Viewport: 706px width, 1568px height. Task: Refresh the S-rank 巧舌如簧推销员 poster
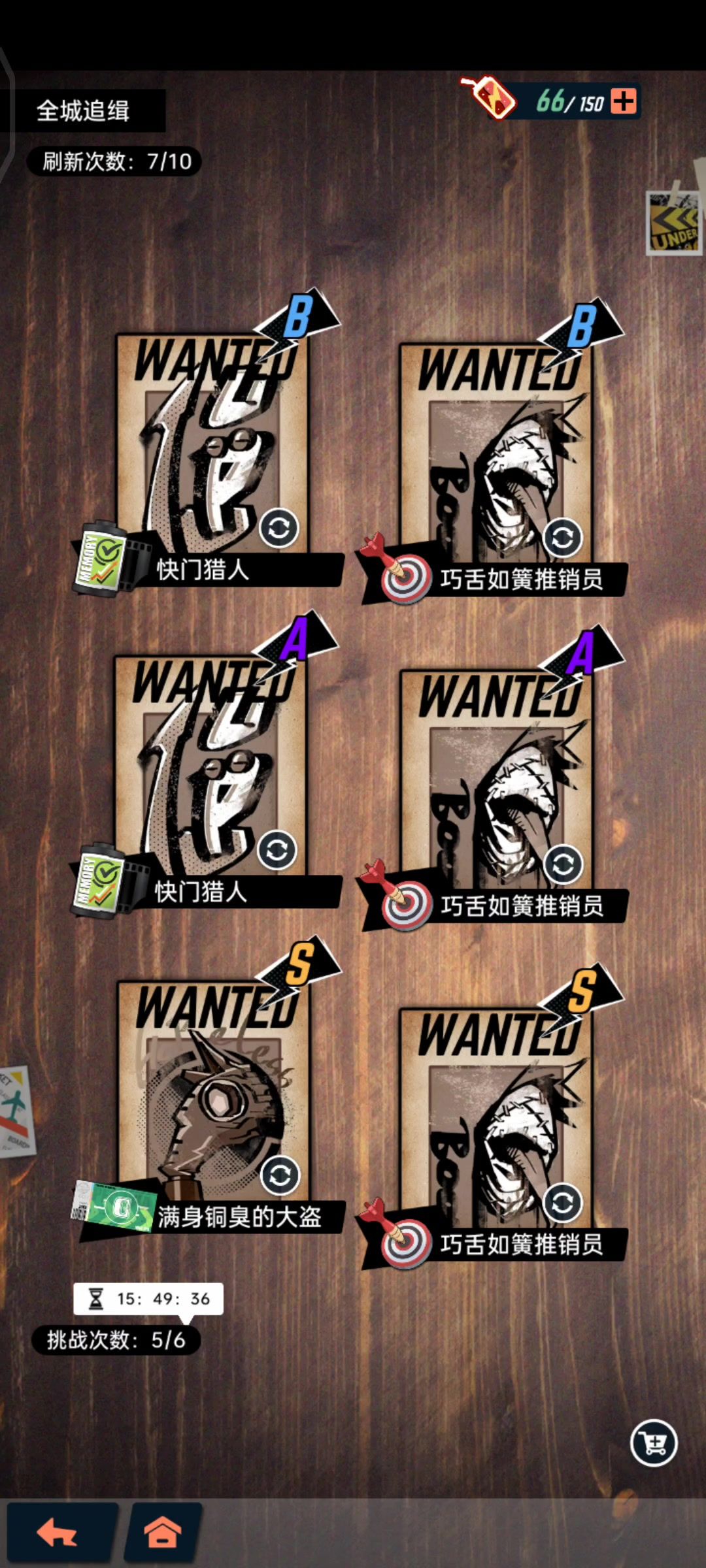click(x=563, y=1202)
